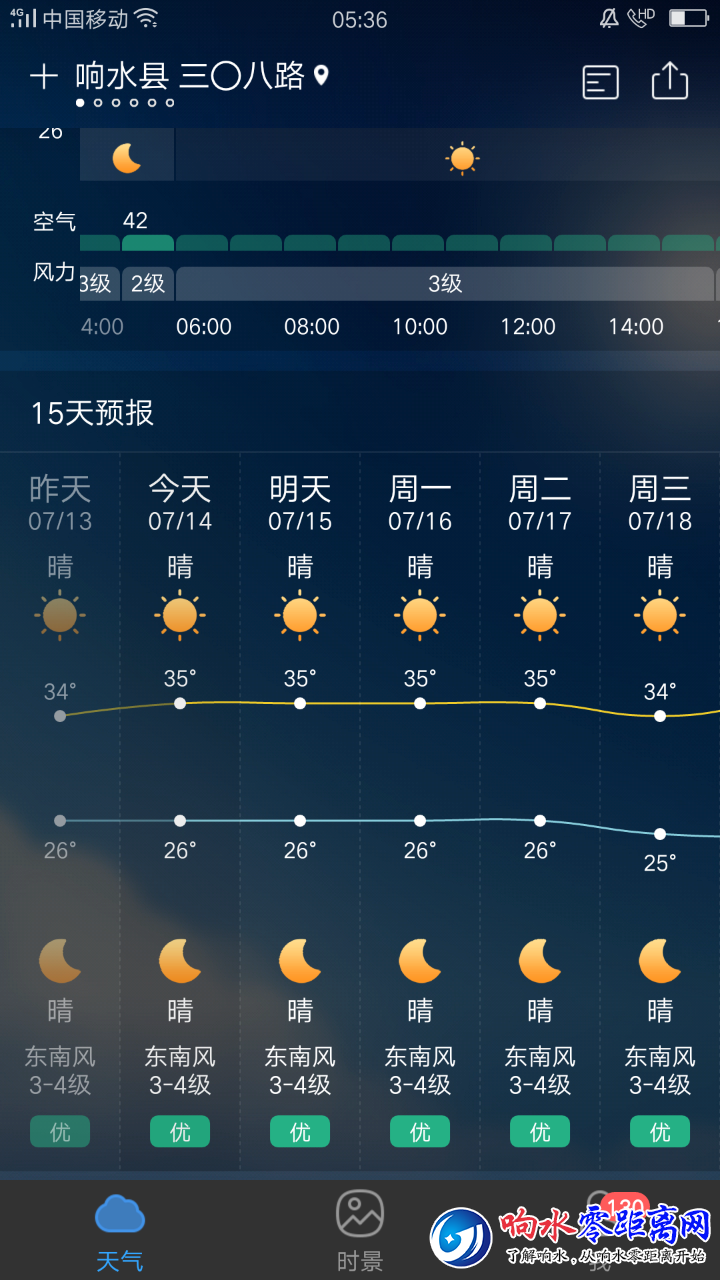Switch to the 天气 tab
The image size is (720, 1280).
[120, 1229]
